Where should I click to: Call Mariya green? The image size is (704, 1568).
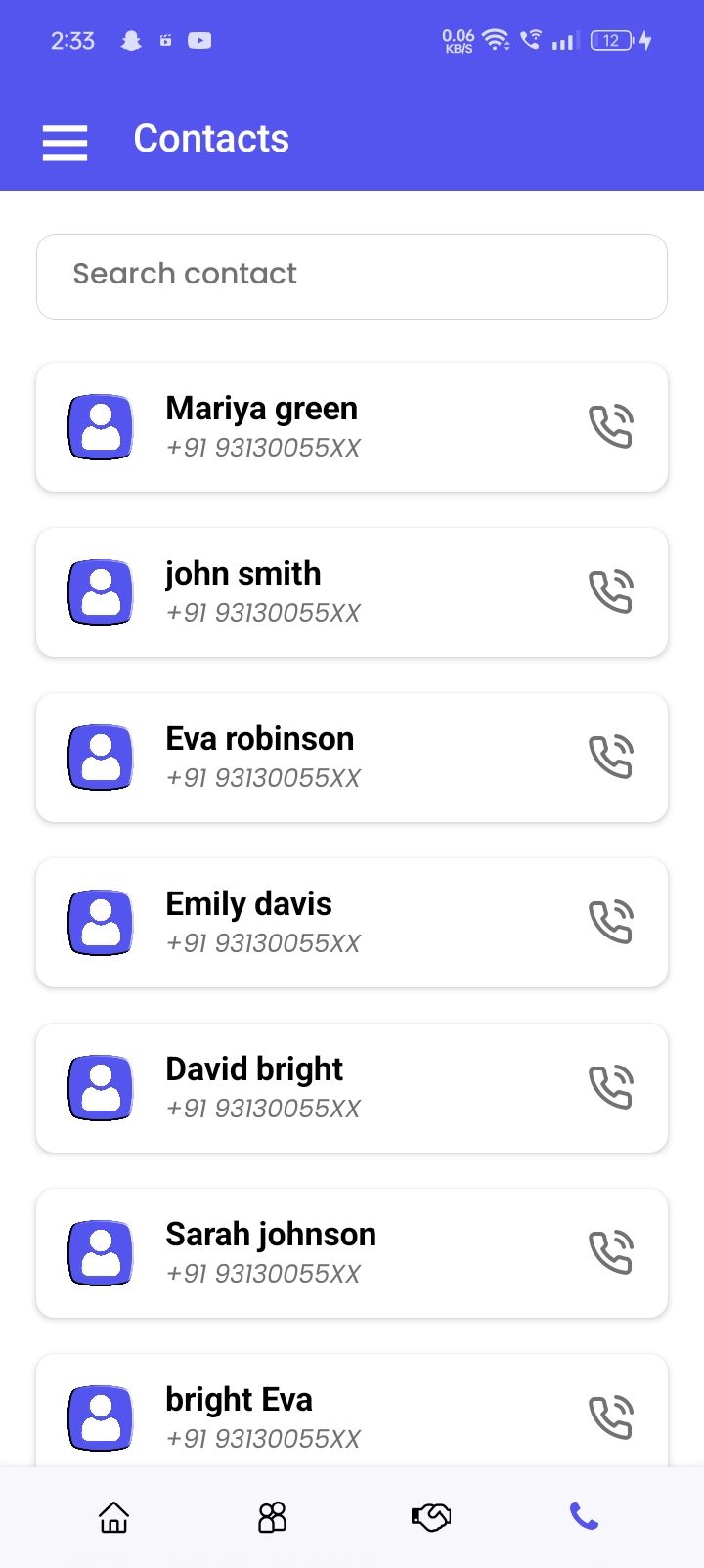pos(611,427)
